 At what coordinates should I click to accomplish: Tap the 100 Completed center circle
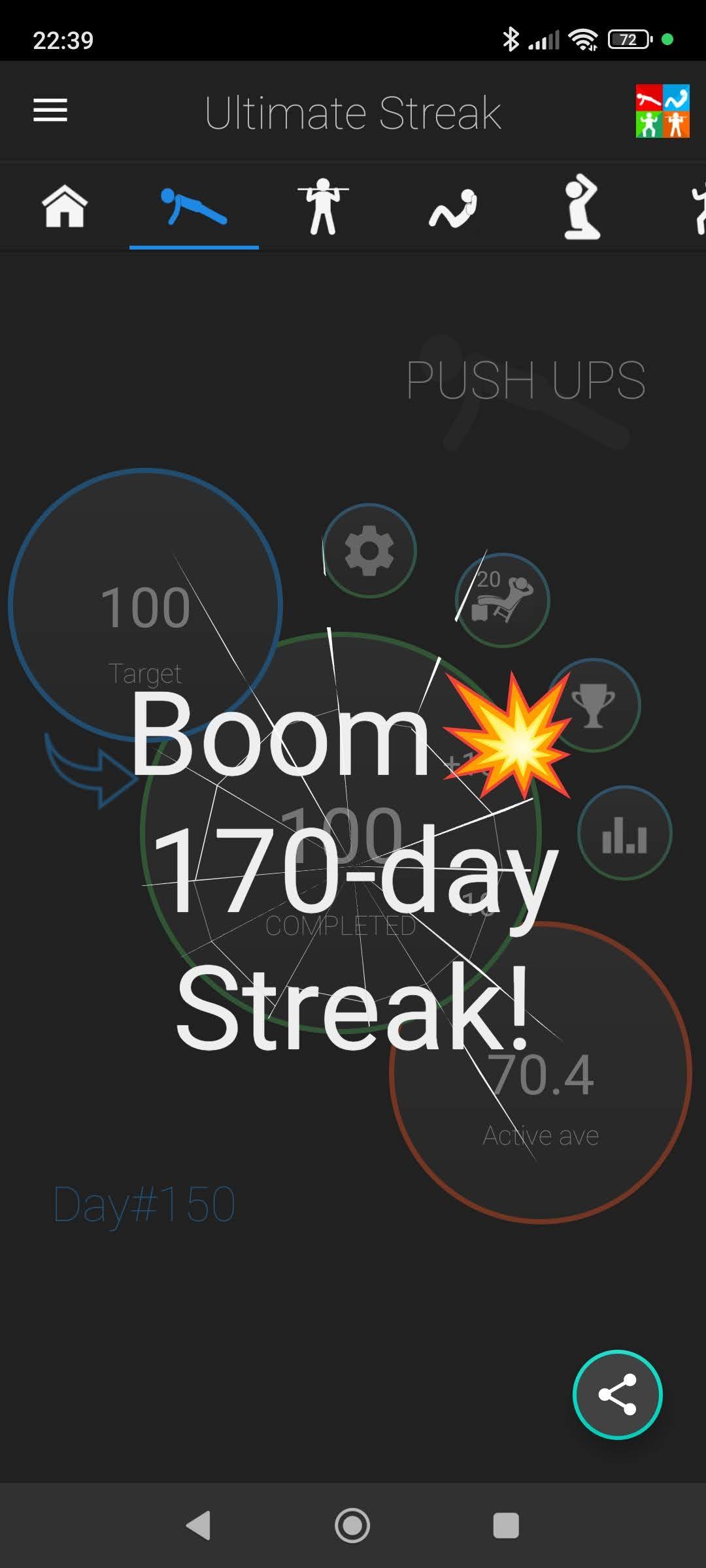click(341, 832)
